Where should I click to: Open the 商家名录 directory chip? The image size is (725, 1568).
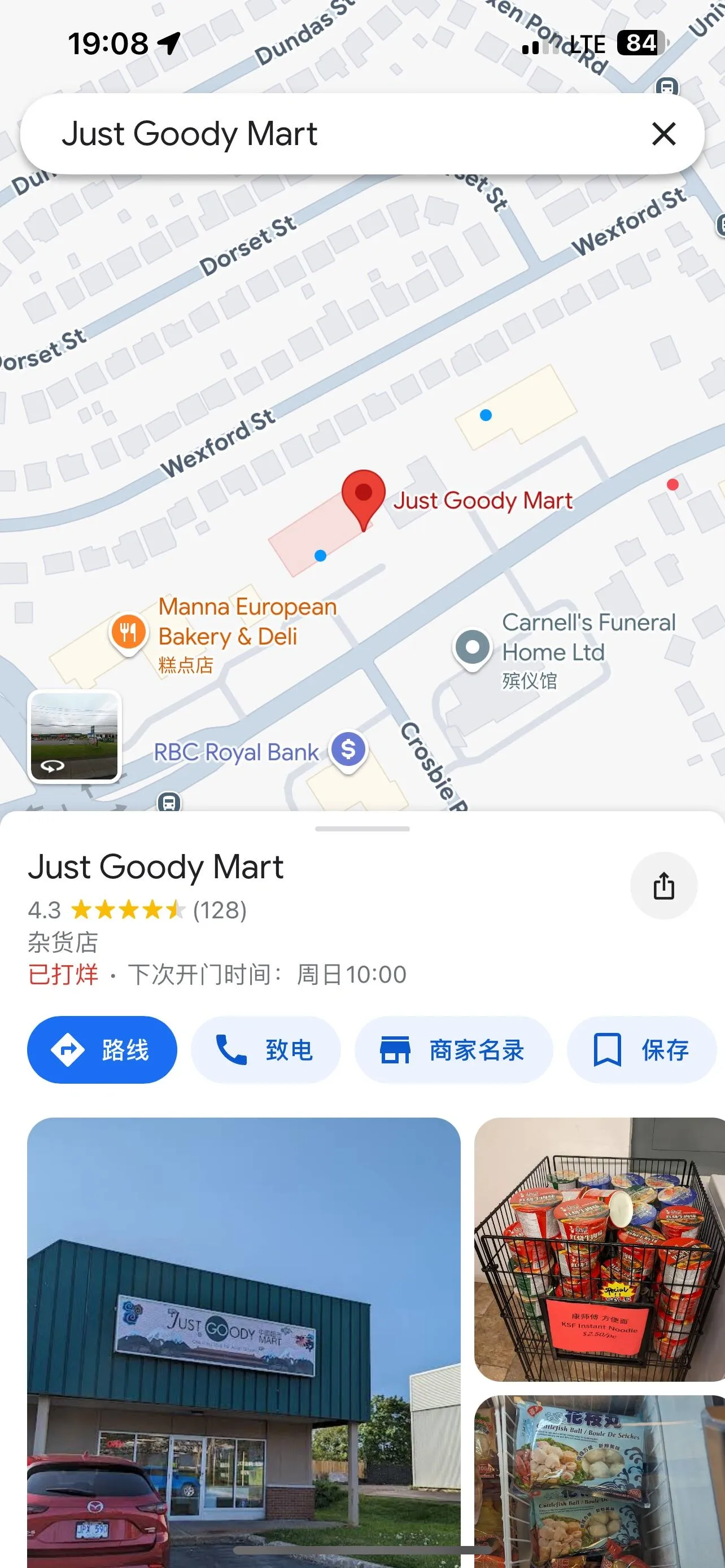click(x=453, y=1049)
